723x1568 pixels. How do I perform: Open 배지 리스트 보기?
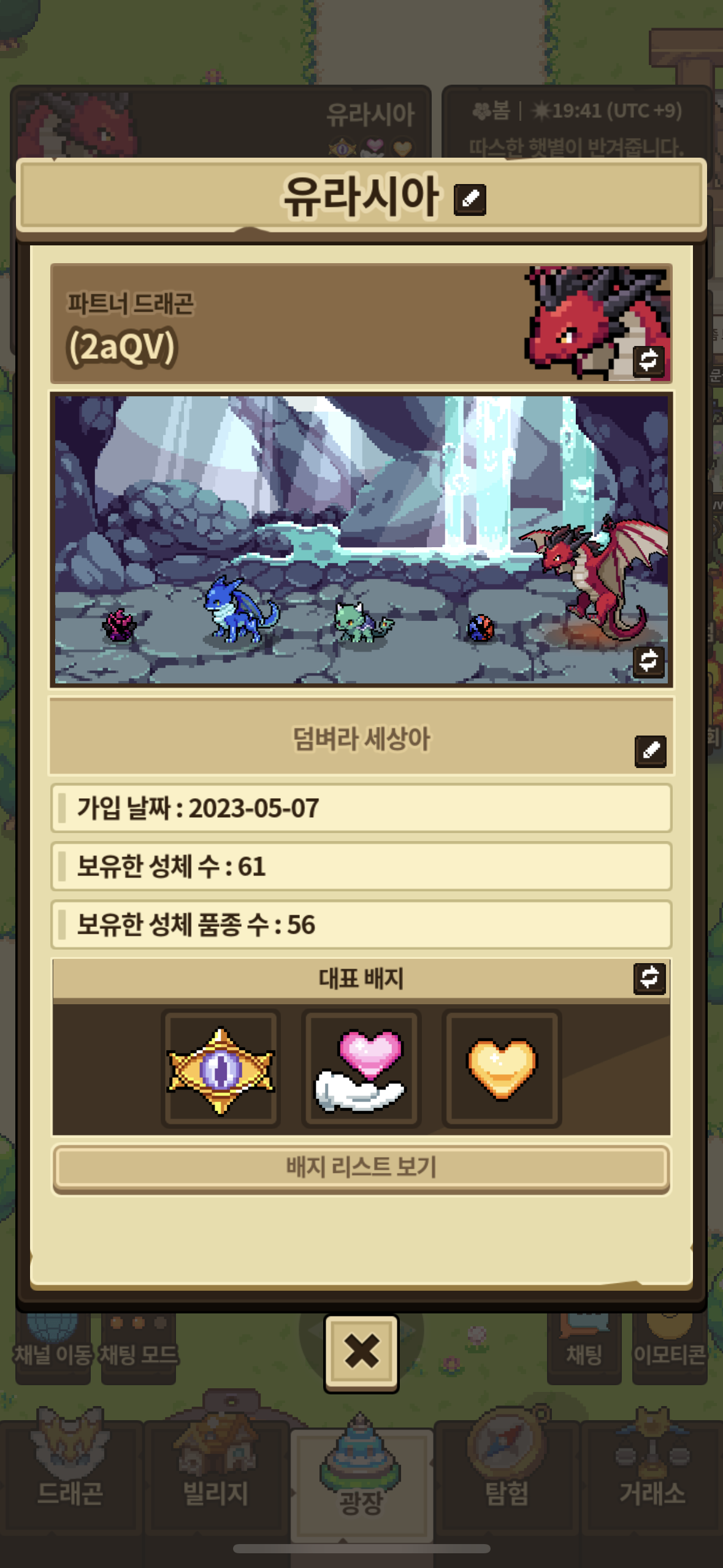[x=361, y=1167]
